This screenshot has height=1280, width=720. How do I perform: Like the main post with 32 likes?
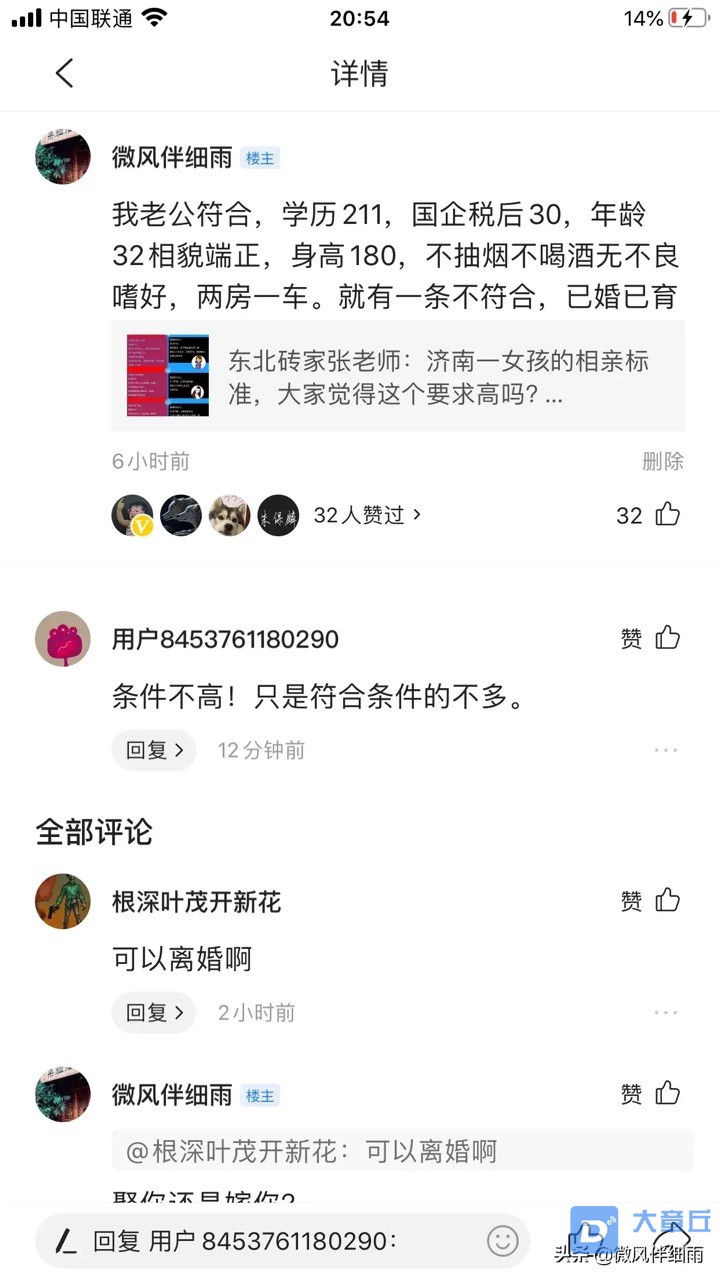[666, 515]
